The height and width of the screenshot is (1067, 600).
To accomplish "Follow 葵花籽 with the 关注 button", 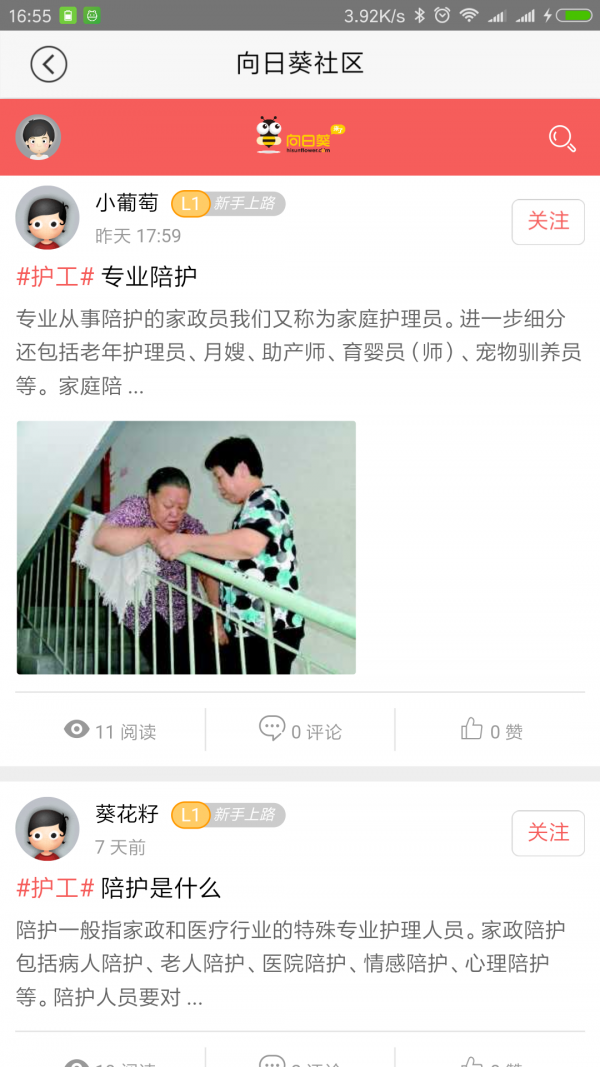I will coord(547,832).
